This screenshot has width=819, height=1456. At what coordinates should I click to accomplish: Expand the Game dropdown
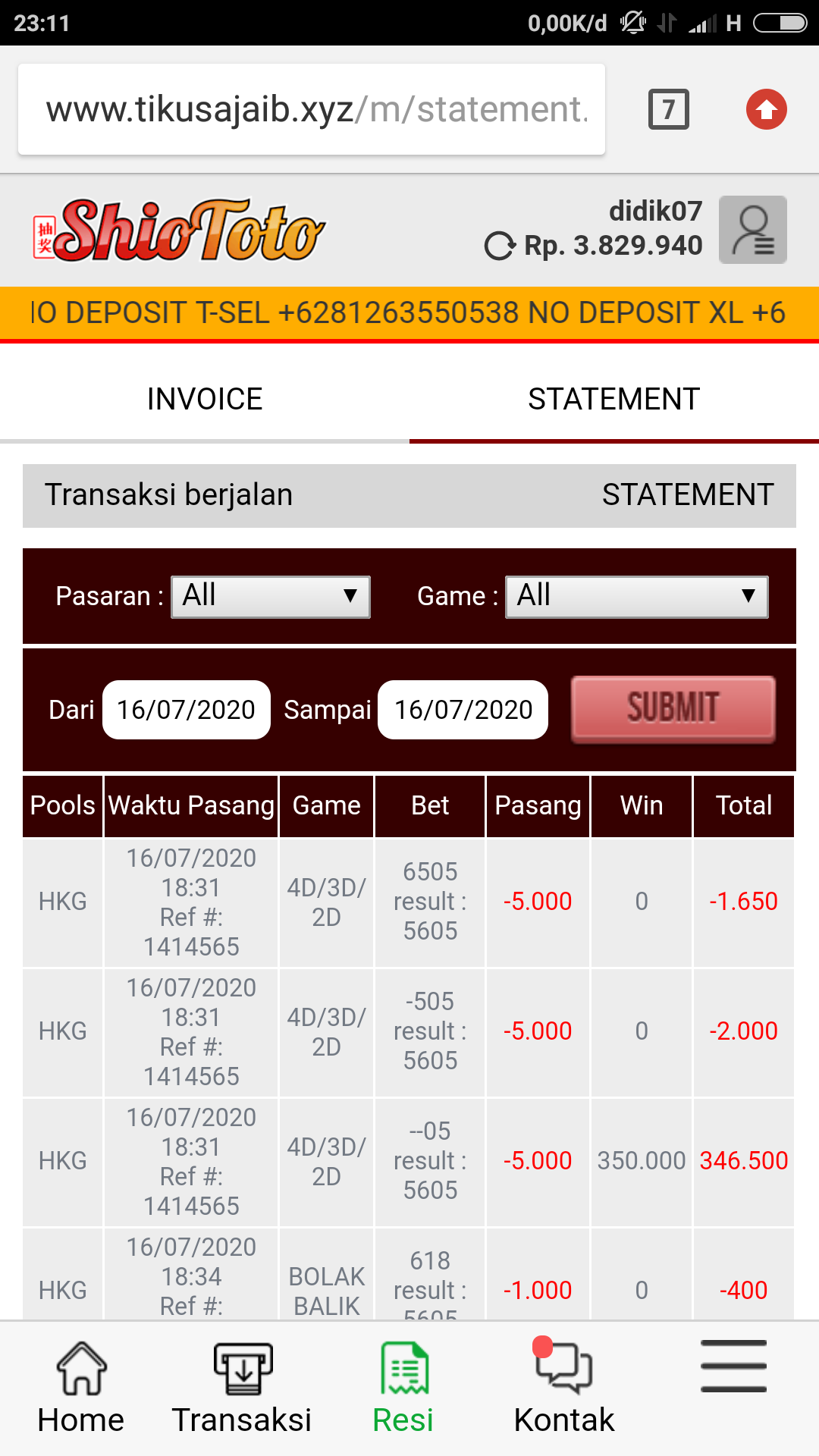[636, 597]
